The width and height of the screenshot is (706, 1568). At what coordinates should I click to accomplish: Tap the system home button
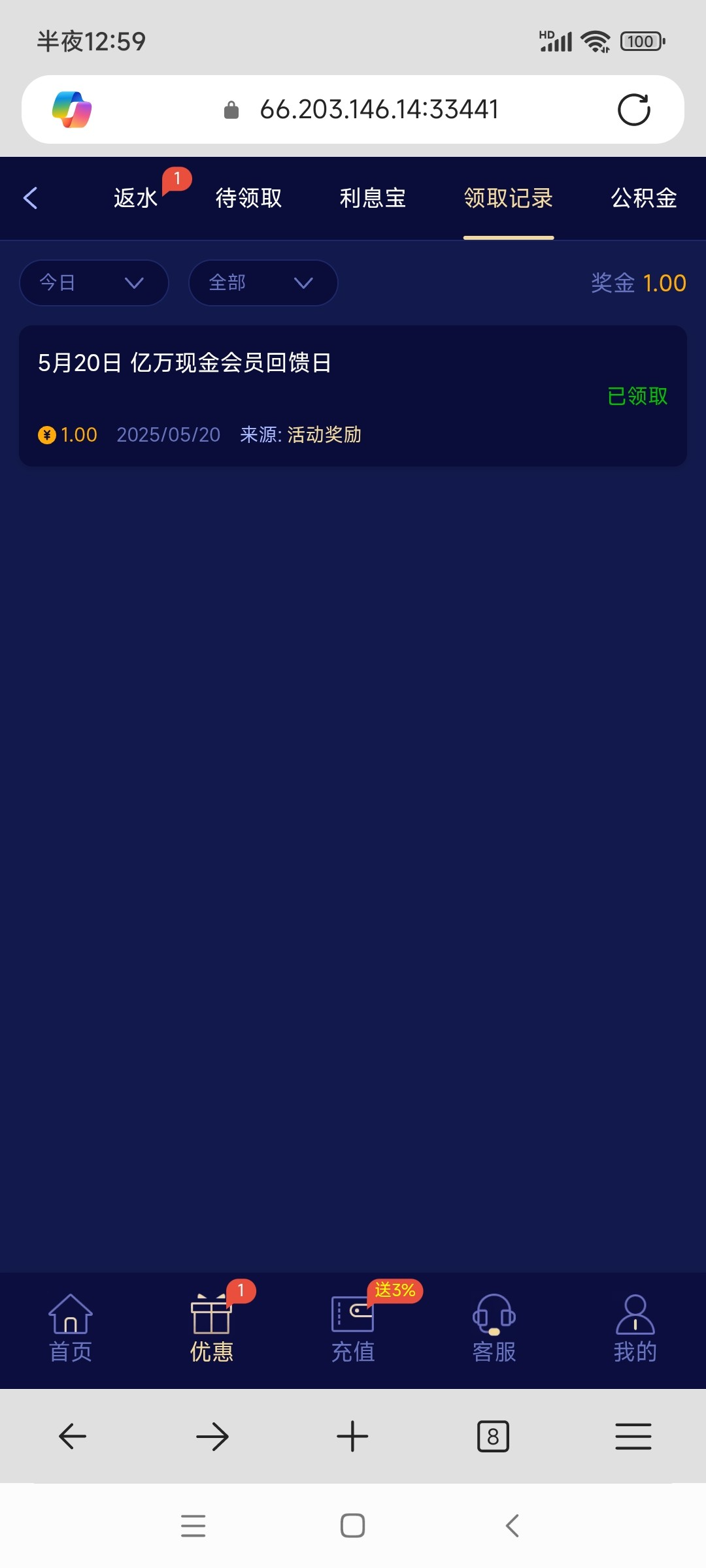[352, 1526]
